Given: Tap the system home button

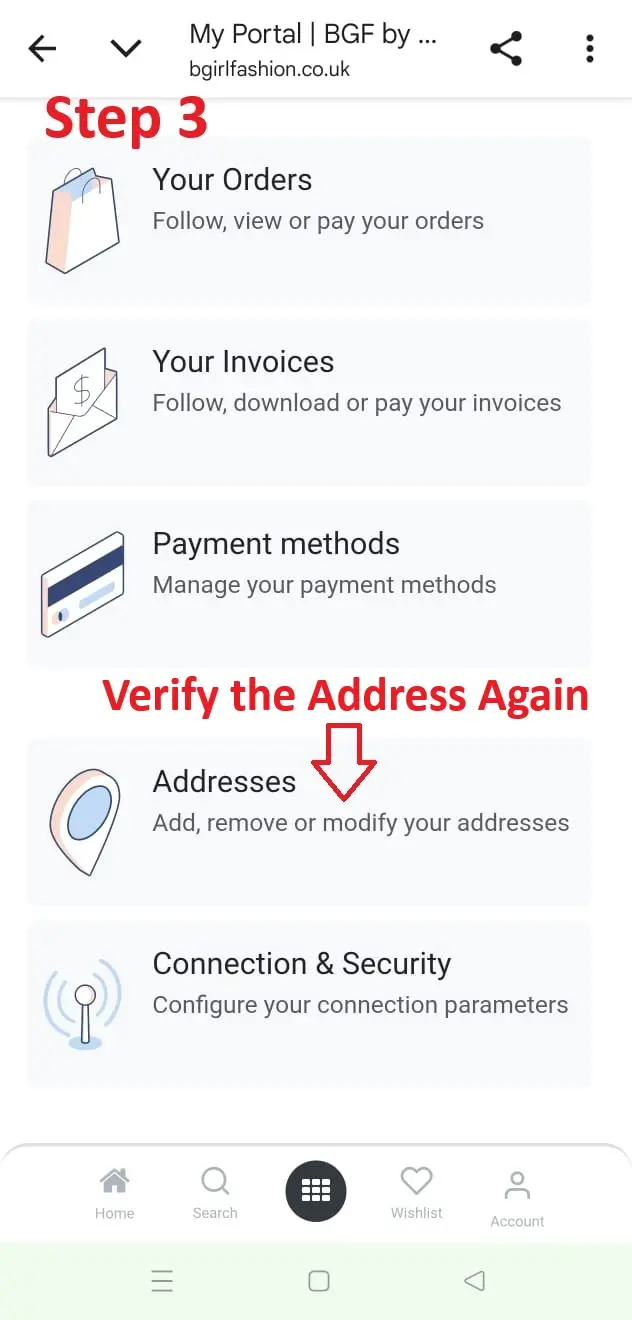Looking at the screenshot, I should (319, 1281).
